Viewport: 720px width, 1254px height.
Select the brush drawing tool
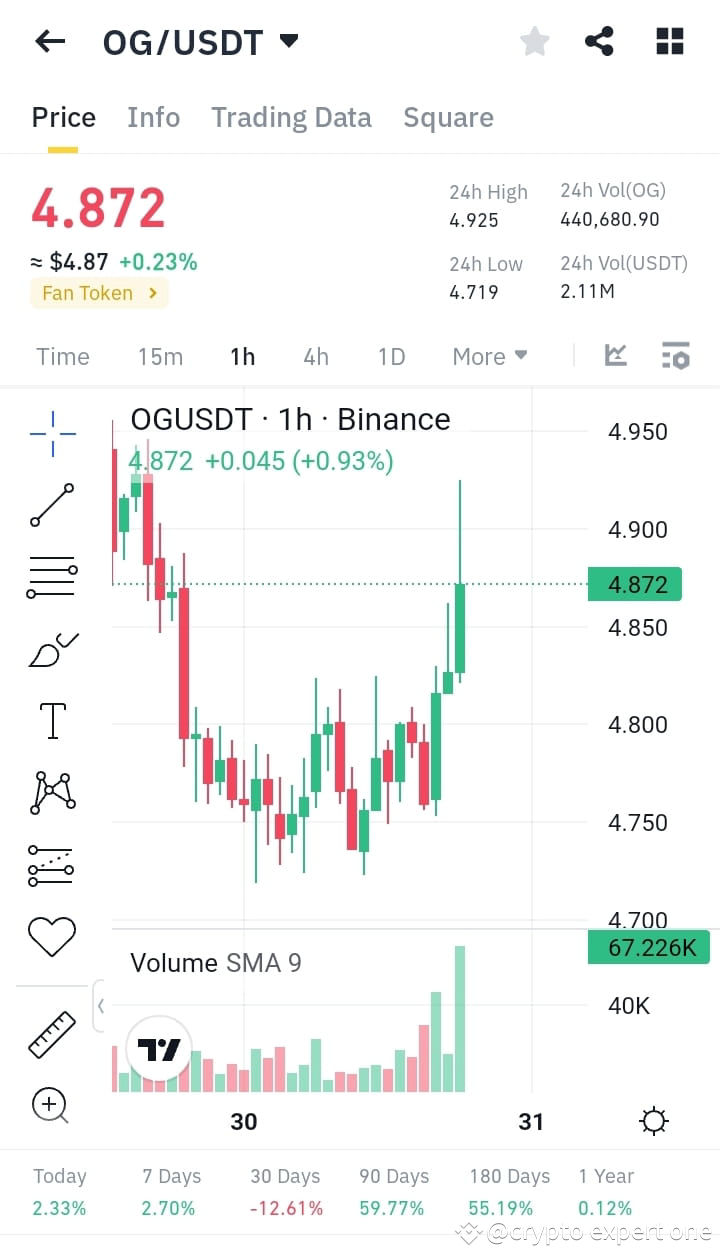pos(52,648)
